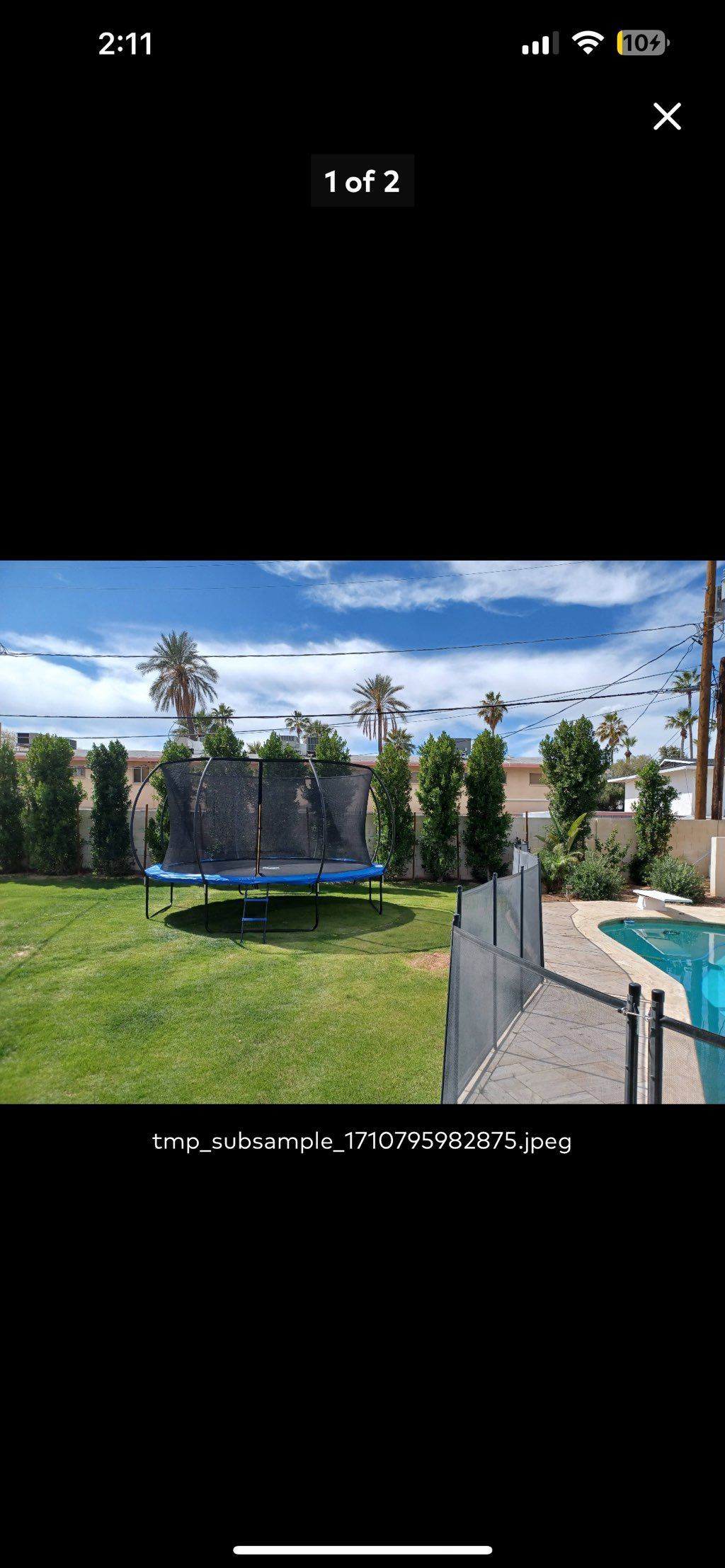Close the full-screen image viewer
725x1568 pixels.
tap(666, 117)
